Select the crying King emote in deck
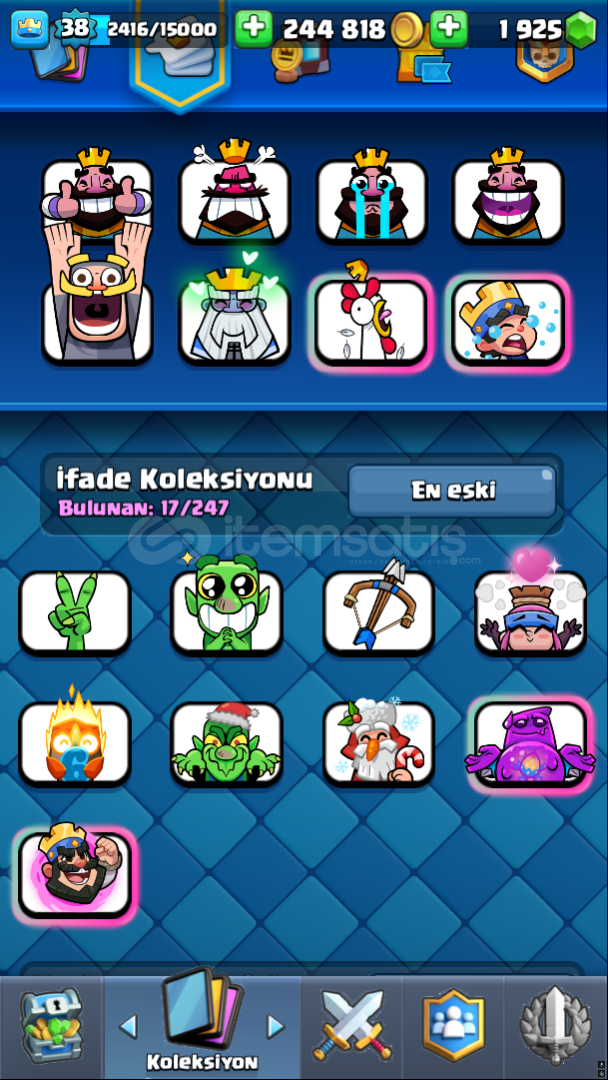This screenshot has width=608, height=1080. click(371, 201)
